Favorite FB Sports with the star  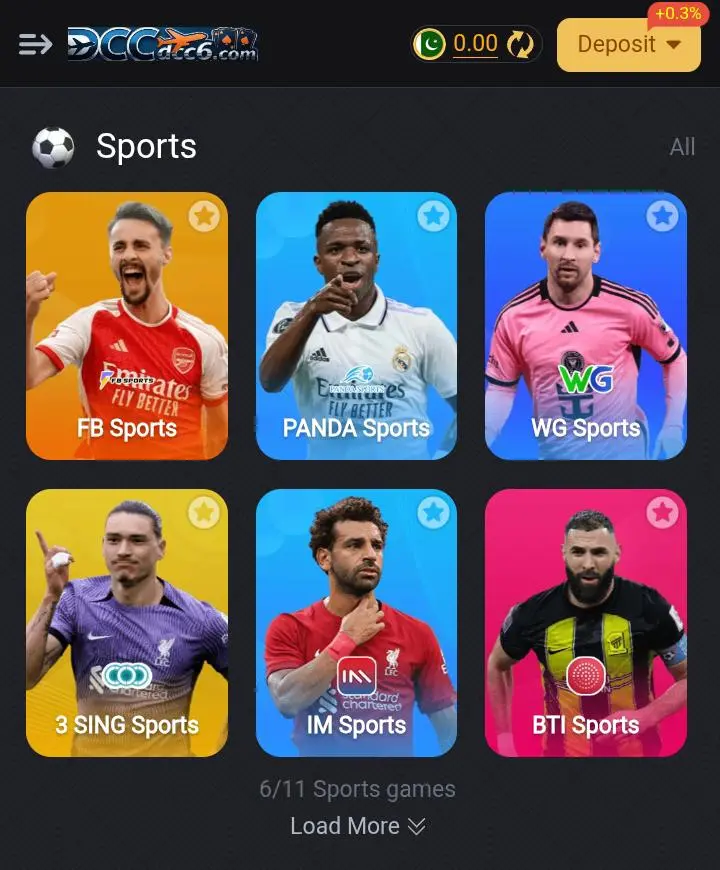coord(204,216)
